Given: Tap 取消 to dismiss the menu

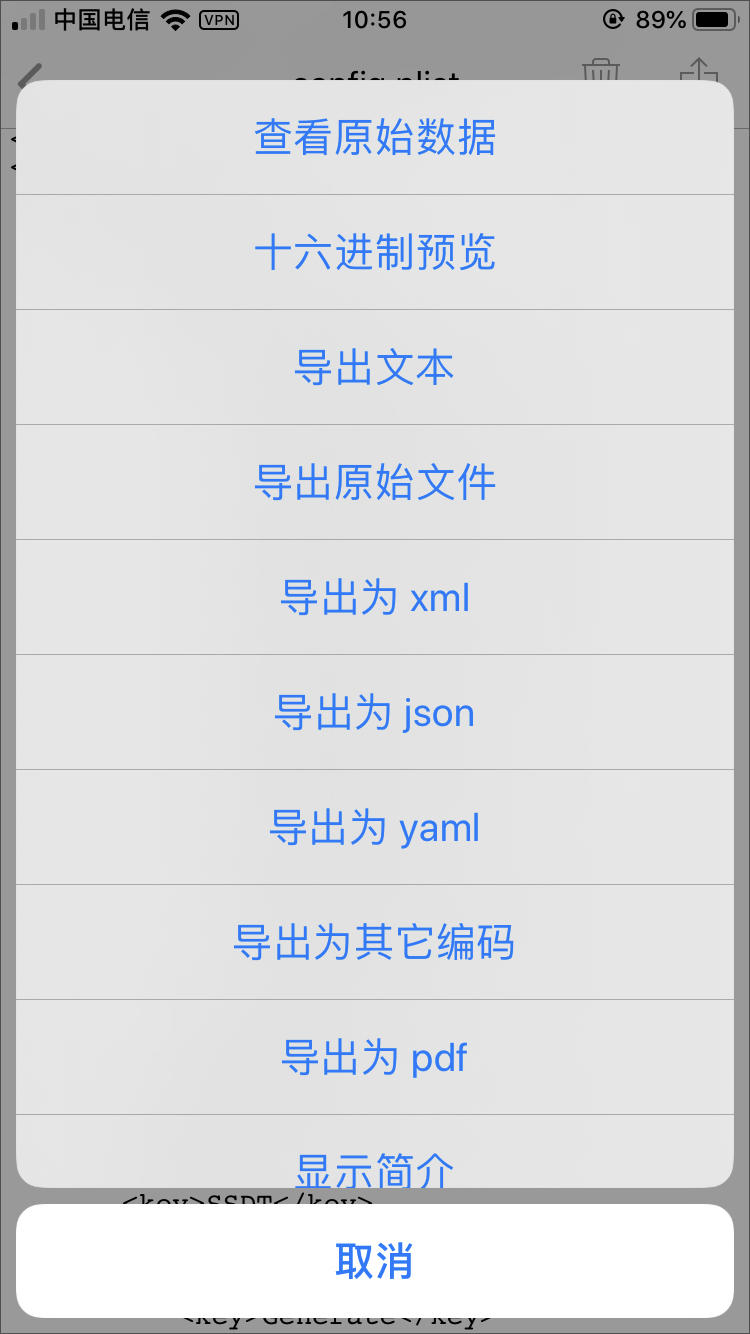Looking at the screenshot, I should [375, 1261].
